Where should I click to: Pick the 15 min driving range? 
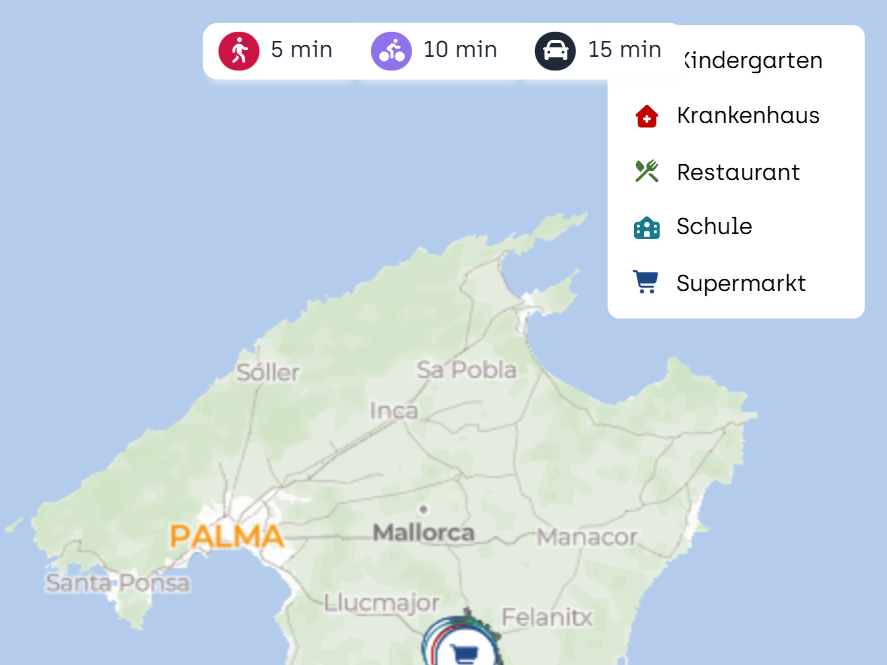(x=598, y=50)
